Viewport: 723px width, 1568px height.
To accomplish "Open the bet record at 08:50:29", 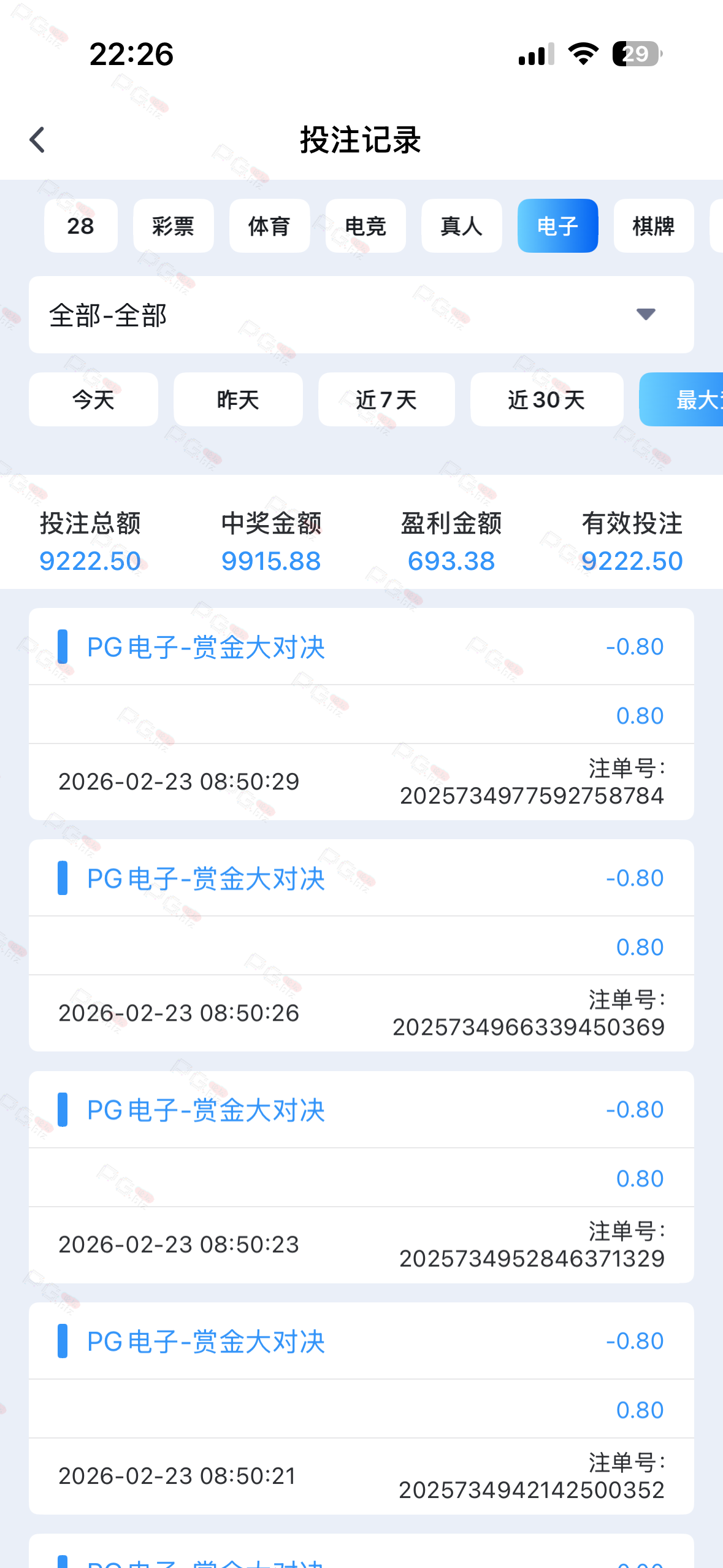I will (x=361, y=714).
